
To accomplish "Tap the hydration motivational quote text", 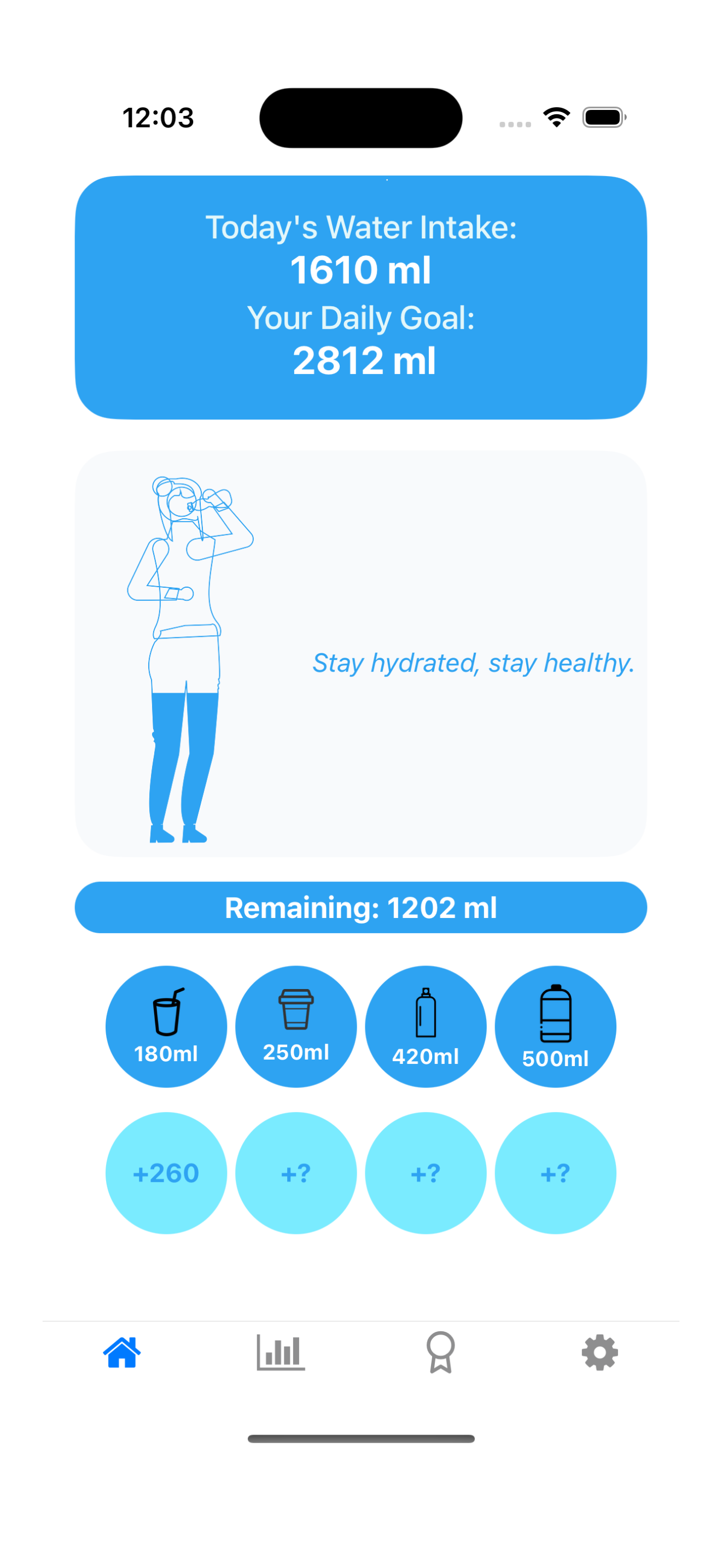I will tap(473, 664).
